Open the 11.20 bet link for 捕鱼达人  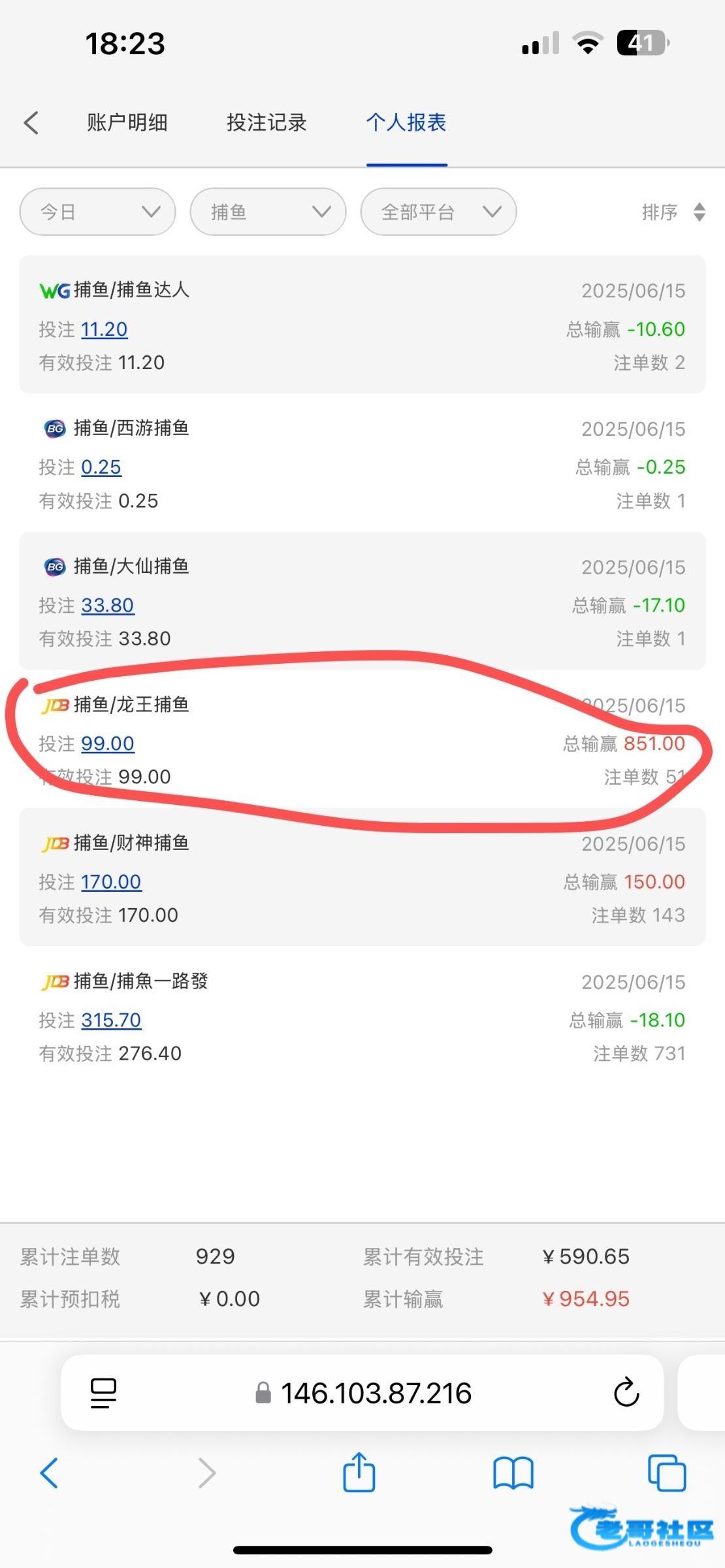coord(105,329)
